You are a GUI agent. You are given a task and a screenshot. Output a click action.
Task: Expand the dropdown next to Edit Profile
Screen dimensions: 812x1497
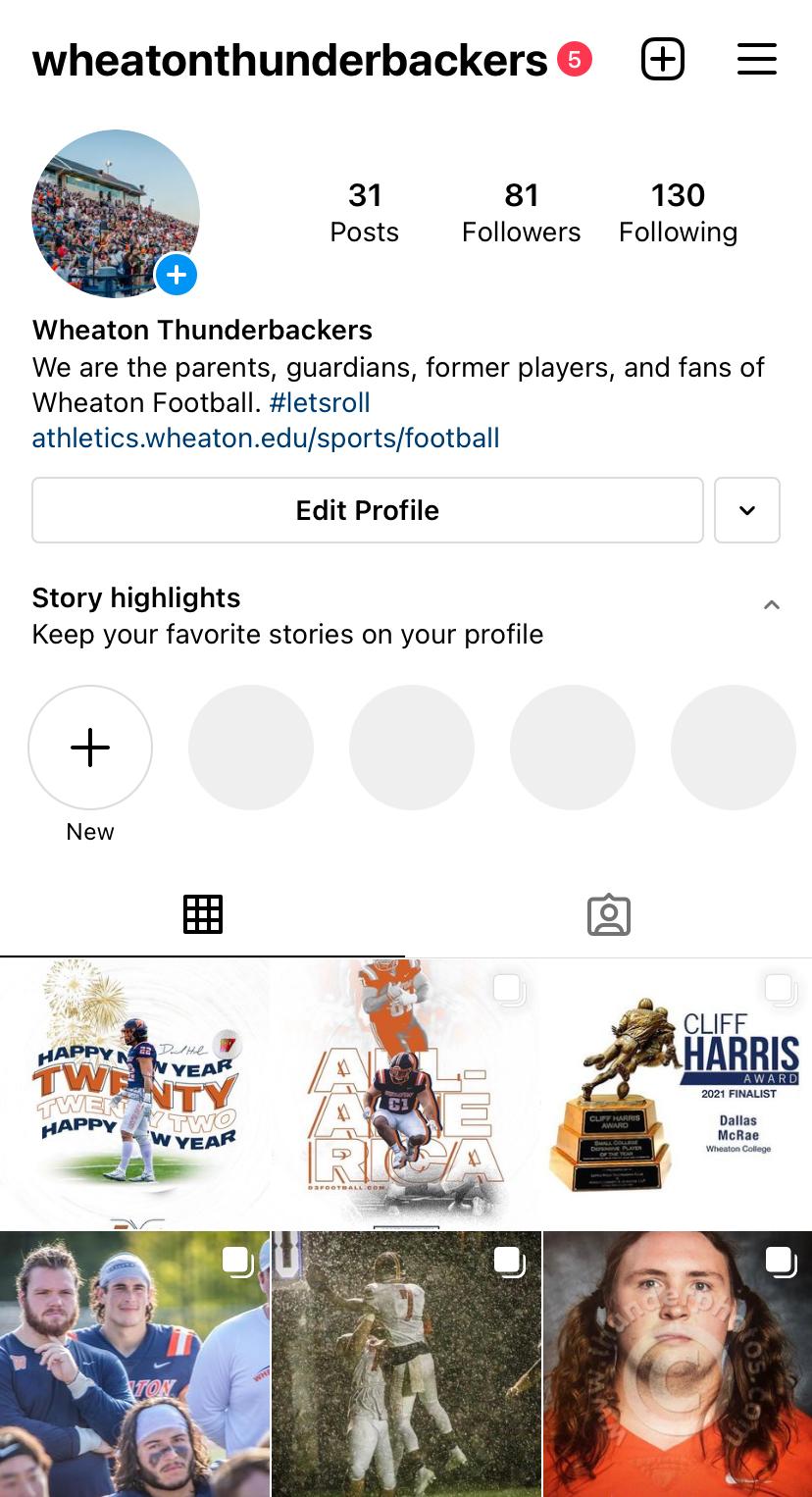tap(747, 510)
